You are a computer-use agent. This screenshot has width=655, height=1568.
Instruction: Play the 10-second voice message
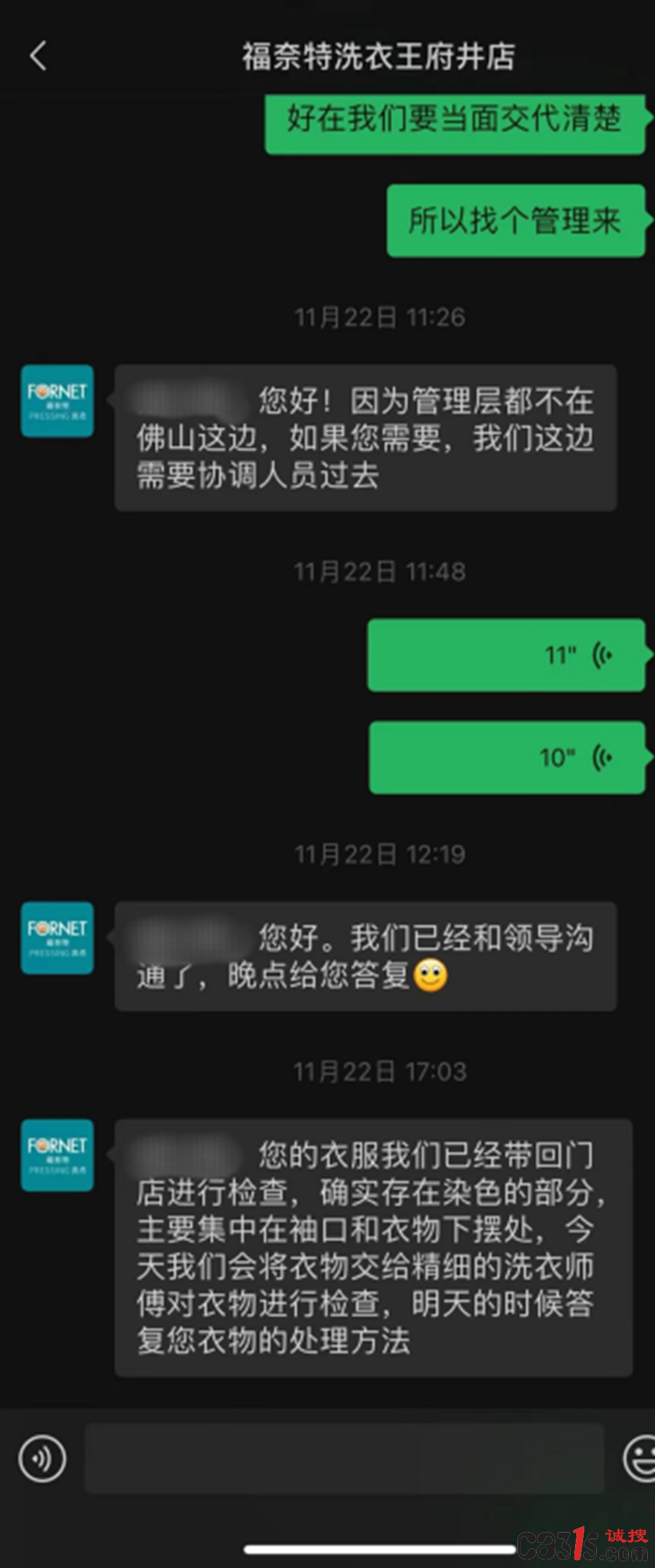506,758
